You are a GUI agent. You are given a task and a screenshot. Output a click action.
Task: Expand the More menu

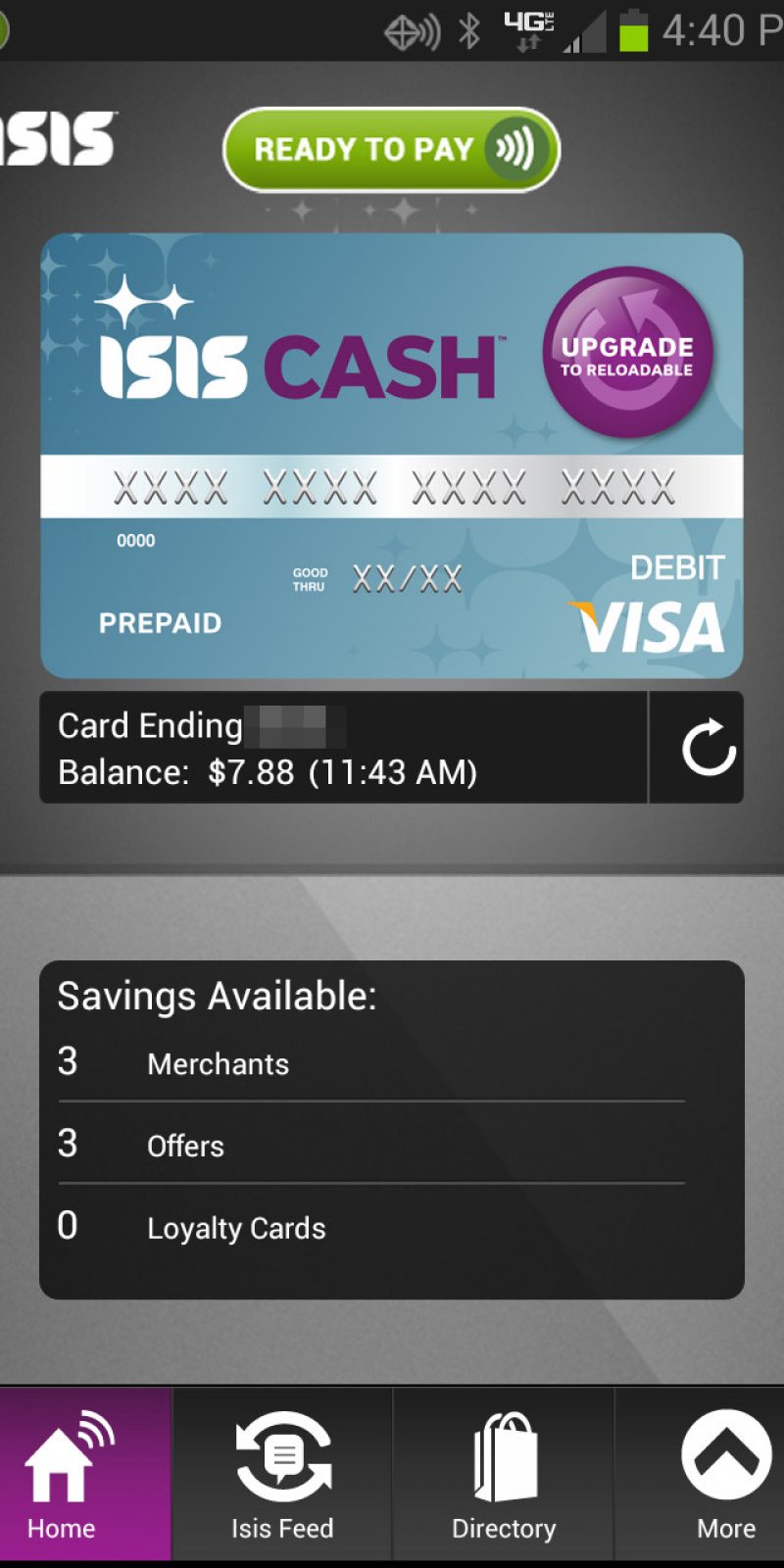pyautogui.click(x=725, y=1474)
